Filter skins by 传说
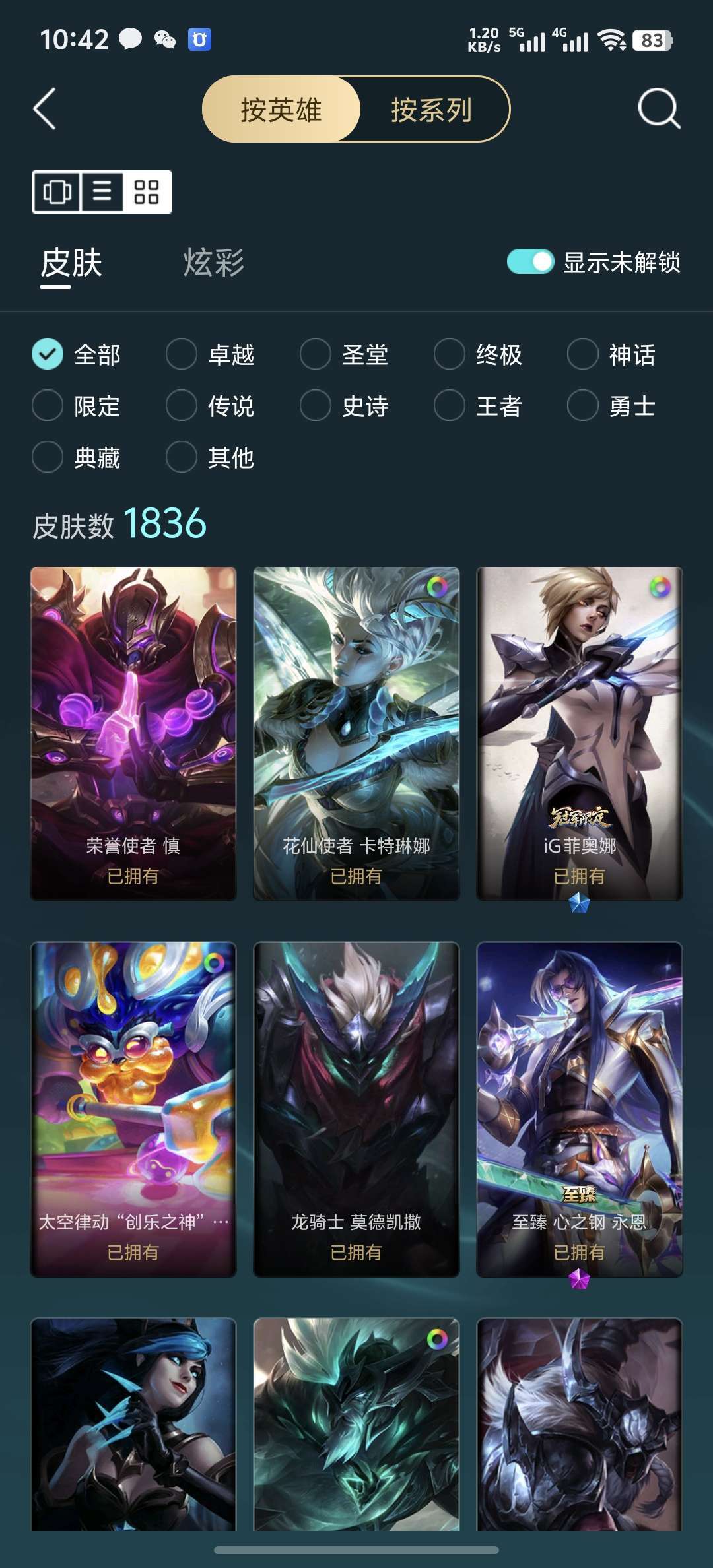713x1568 pixels. click(x=211, y=405)
